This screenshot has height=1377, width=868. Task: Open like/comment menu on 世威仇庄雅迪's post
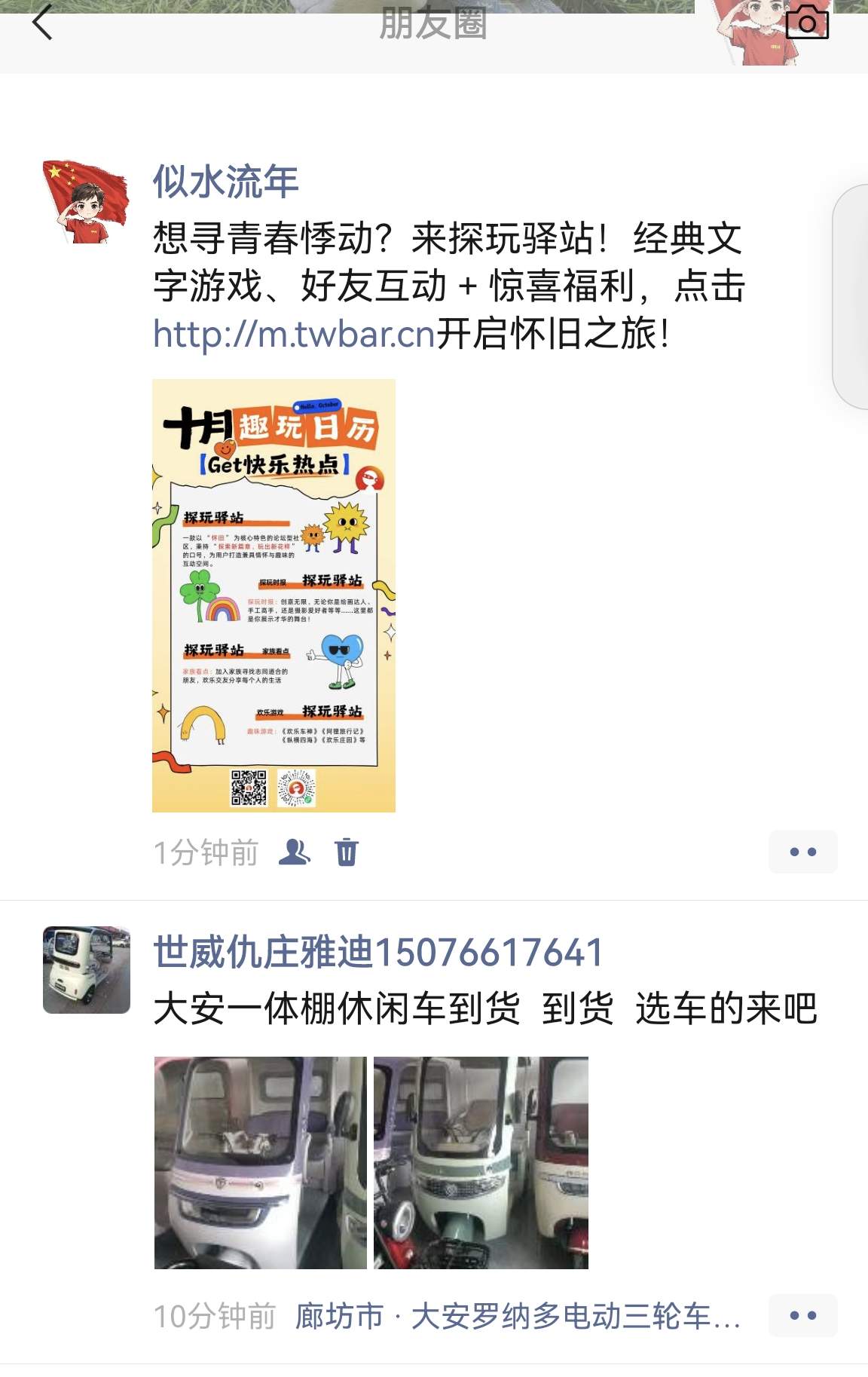(x=802, y=1316)
